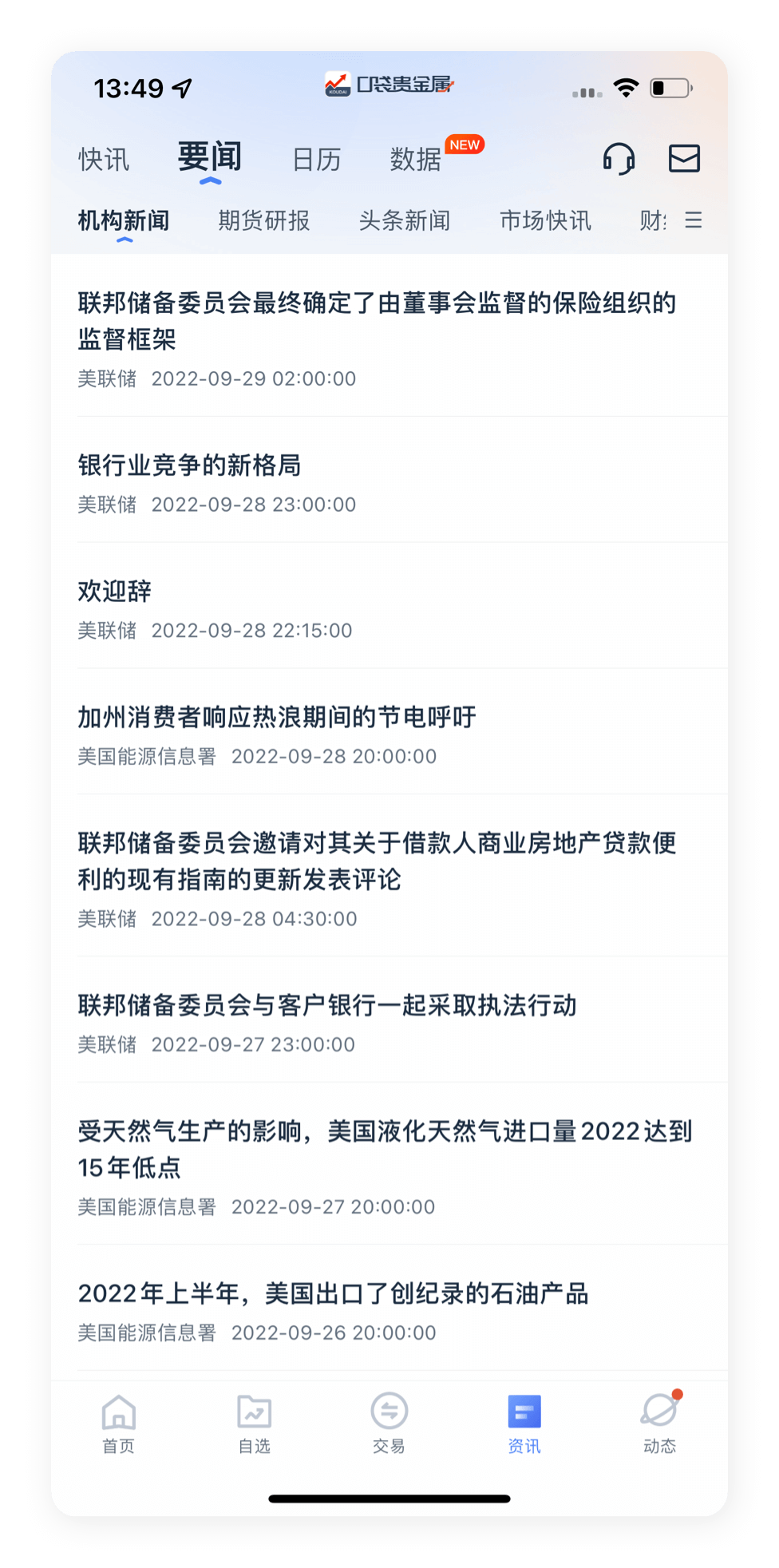Select the 期货研报 category
This screenshot has width=779, height=1568.
click(263, 220)
